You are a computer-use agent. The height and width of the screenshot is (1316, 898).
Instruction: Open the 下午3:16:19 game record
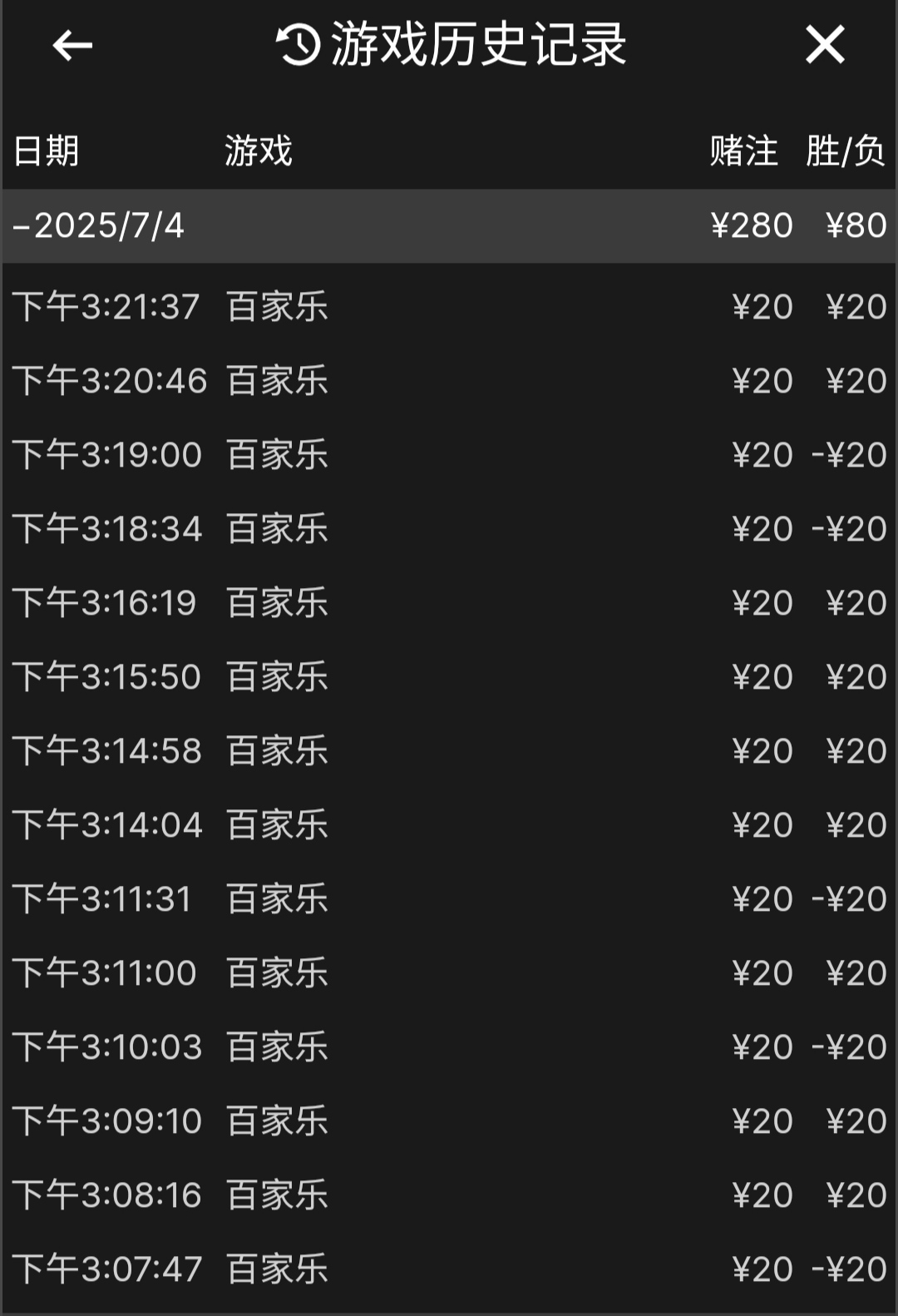pos(449,603)
